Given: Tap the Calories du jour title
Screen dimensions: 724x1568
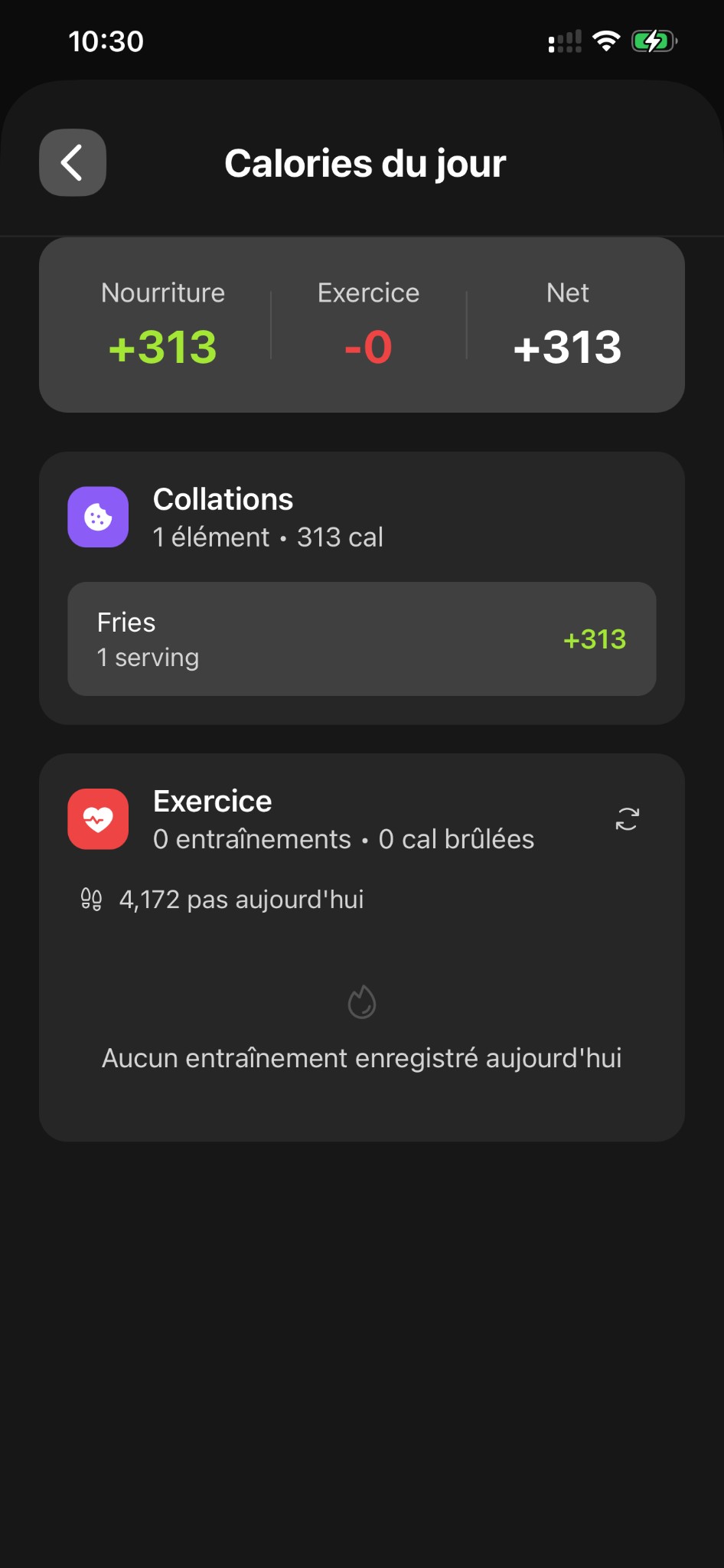Looking at the screenshot, I should [364, 163].
